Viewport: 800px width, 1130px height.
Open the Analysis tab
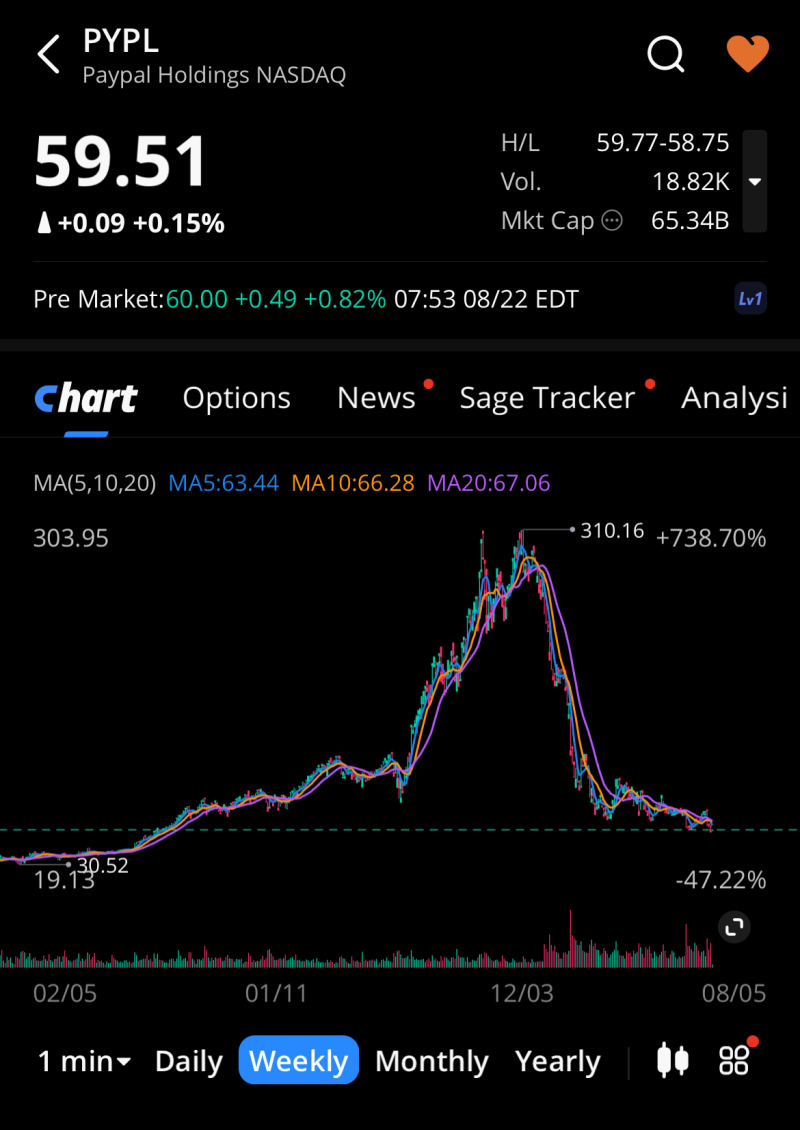tap(734, 398)
